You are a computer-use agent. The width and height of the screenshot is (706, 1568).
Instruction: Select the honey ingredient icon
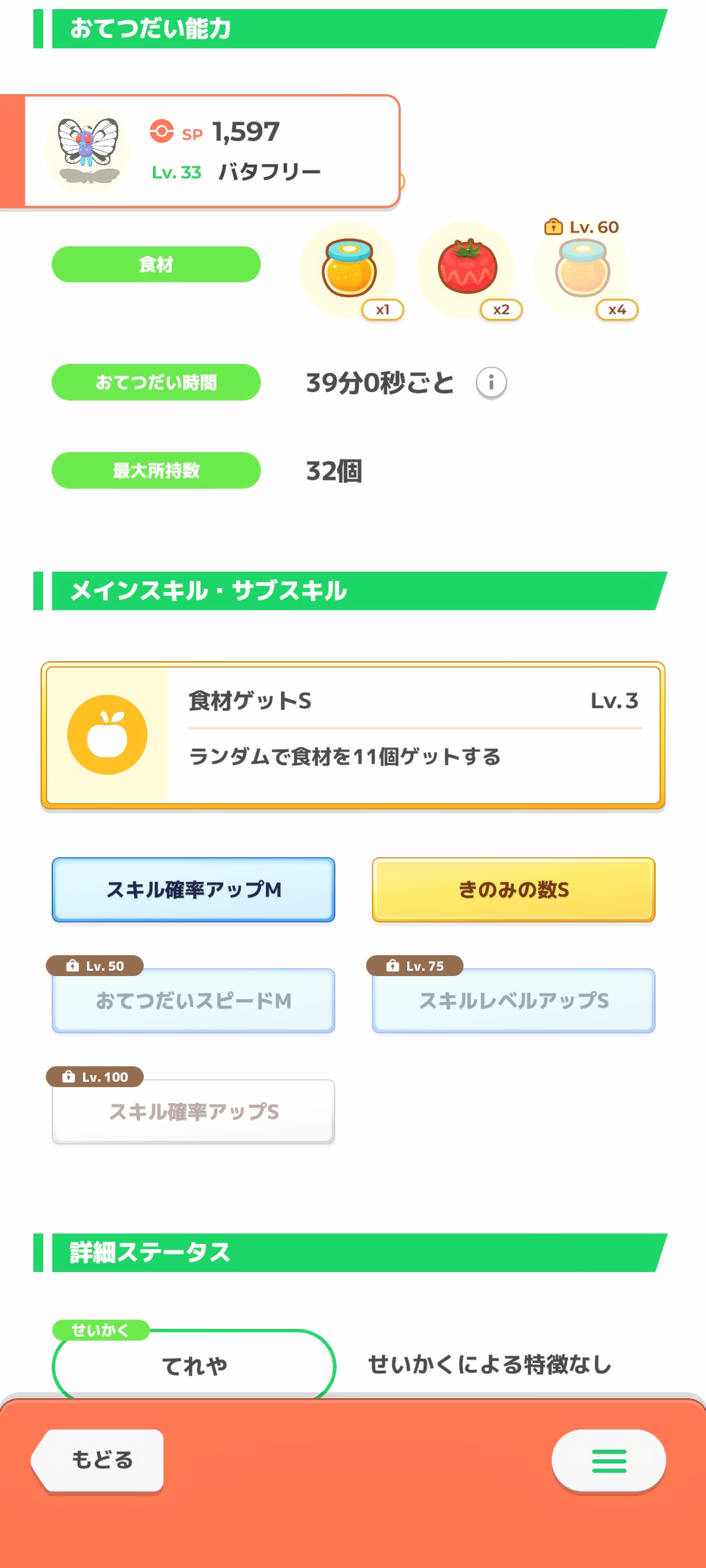(x=348, y=270)
